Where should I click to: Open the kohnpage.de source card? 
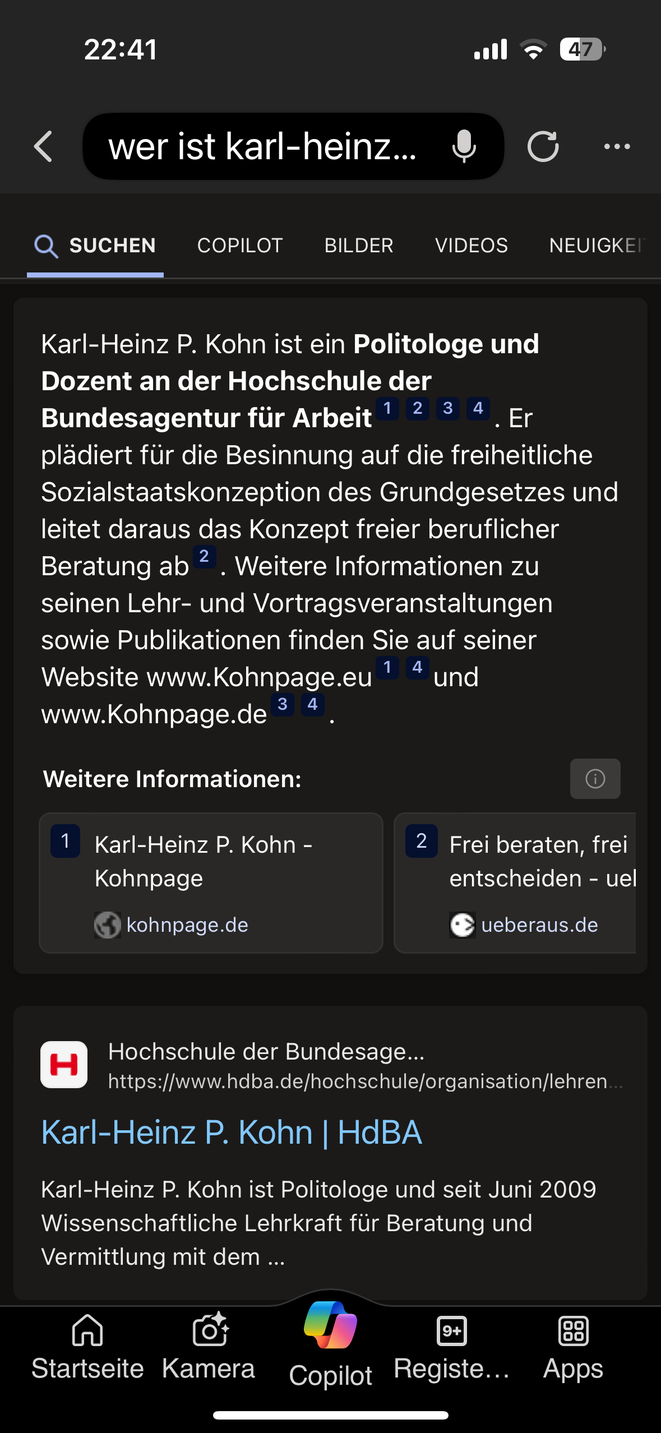pyautogui.click(x=211, y=882)
